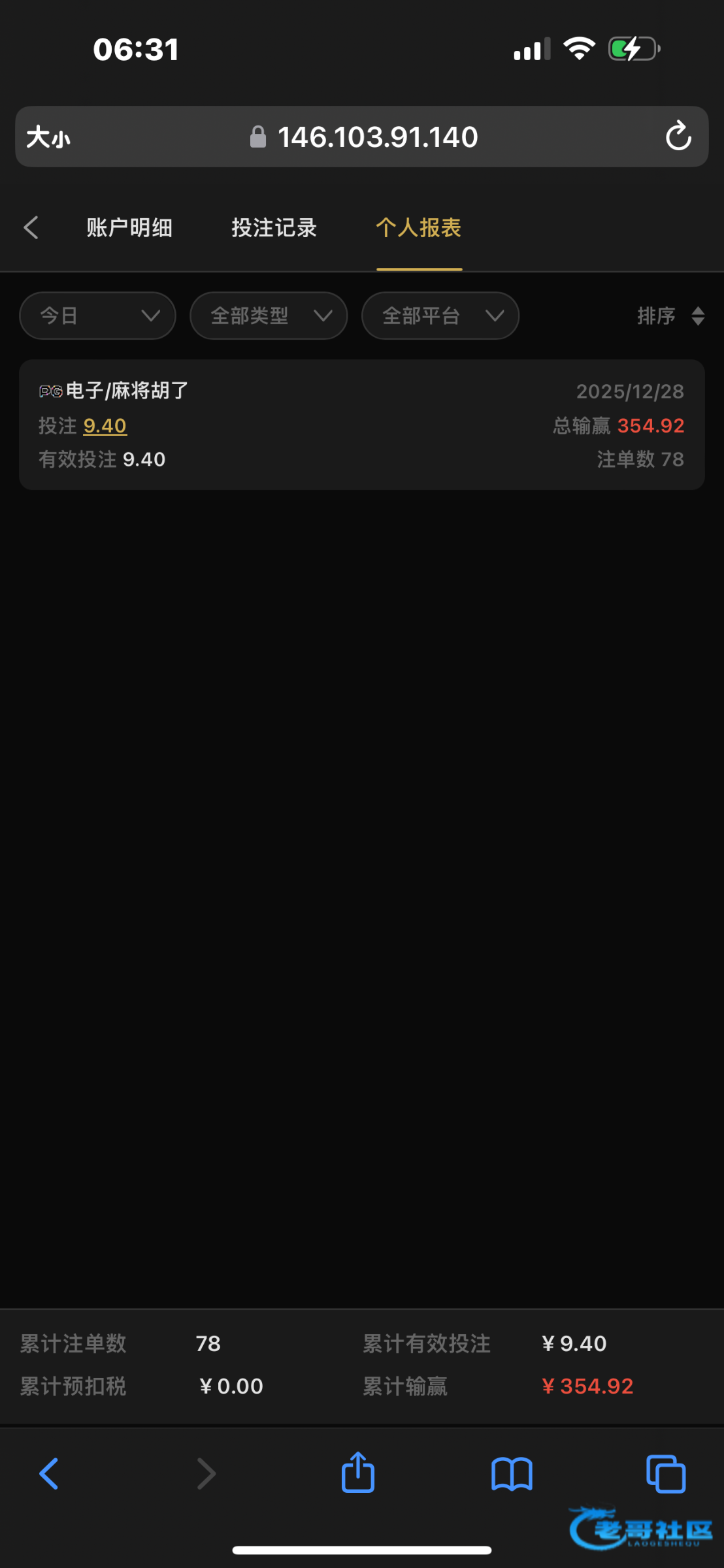Expand the 全部平台 dropdown
This screenshot has height=1568, width=724.
[440, 316]
